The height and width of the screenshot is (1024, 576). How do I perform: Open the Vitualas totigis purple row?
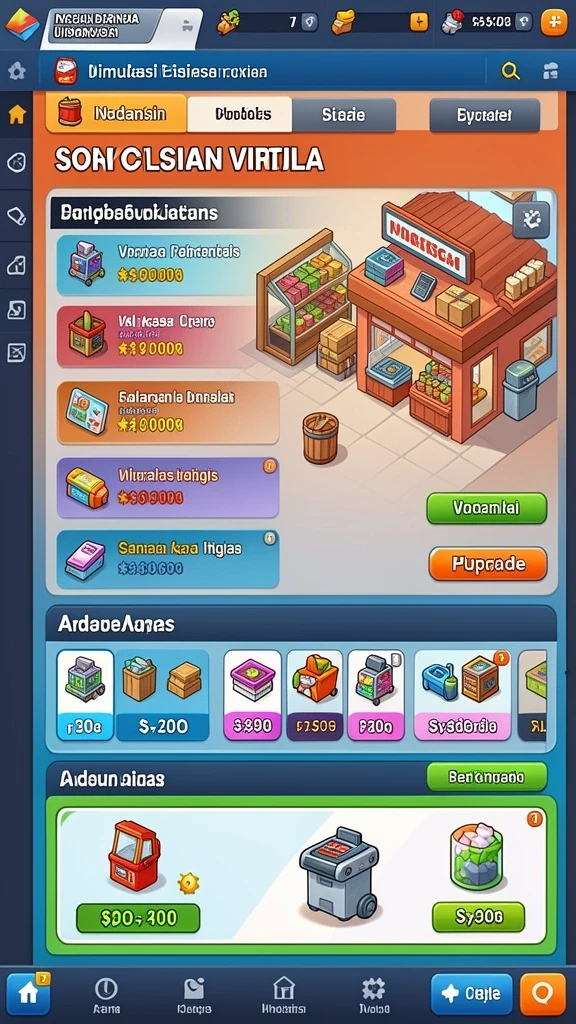(x=168, y=487)
